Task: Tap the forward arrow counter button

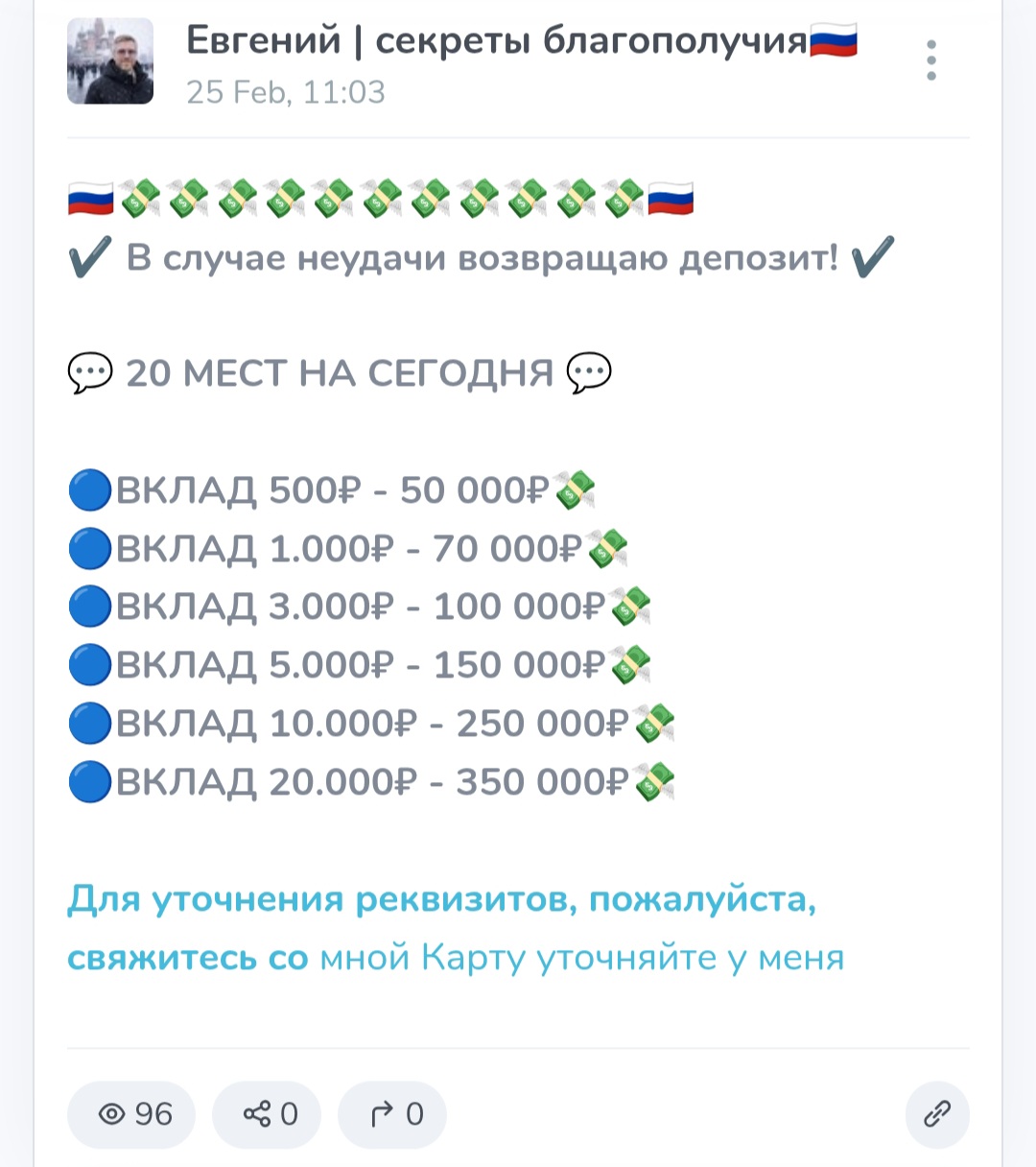Action: 392,1114
